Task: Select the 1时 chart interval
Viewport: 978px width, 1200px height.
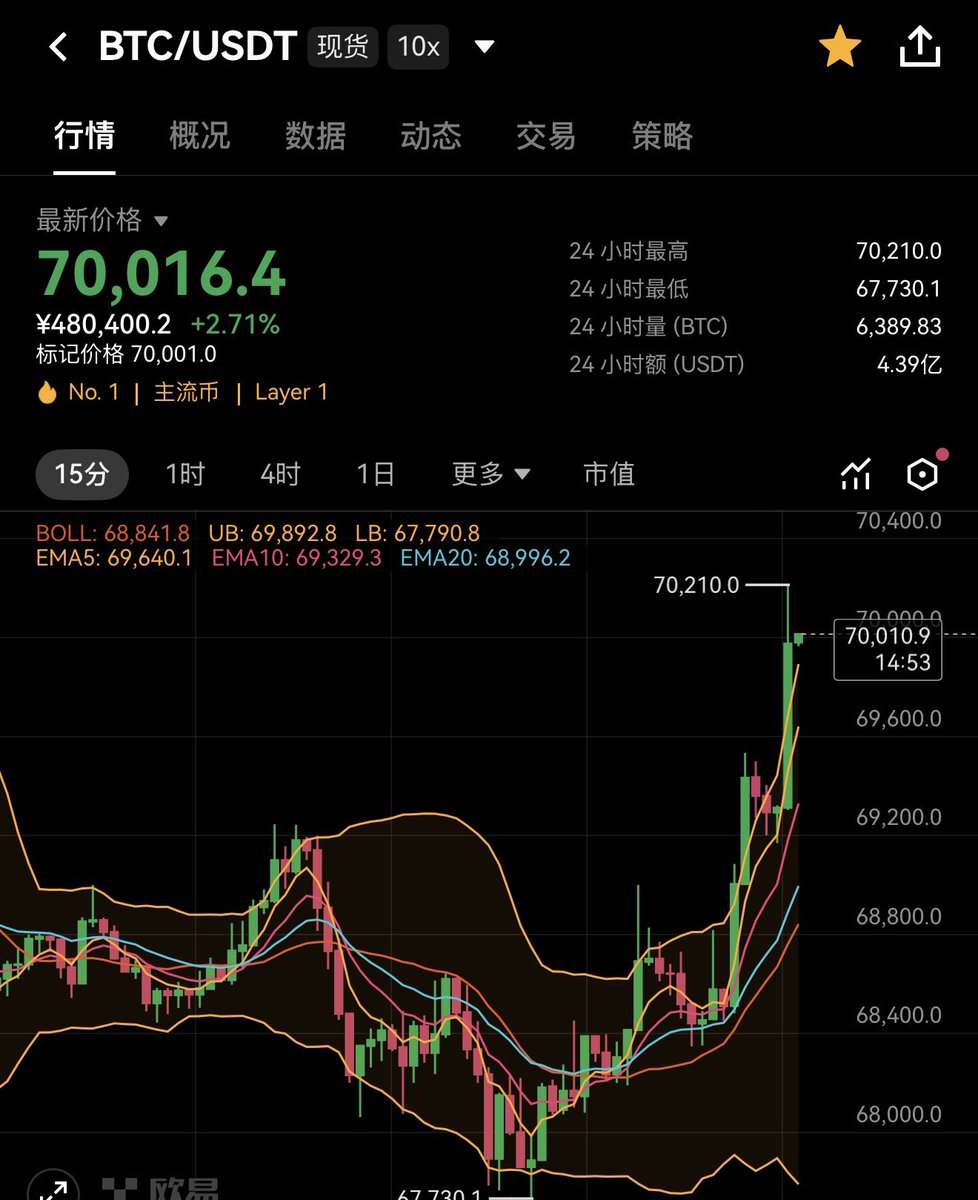Action: pyautogui.click(x=185, y=474)
